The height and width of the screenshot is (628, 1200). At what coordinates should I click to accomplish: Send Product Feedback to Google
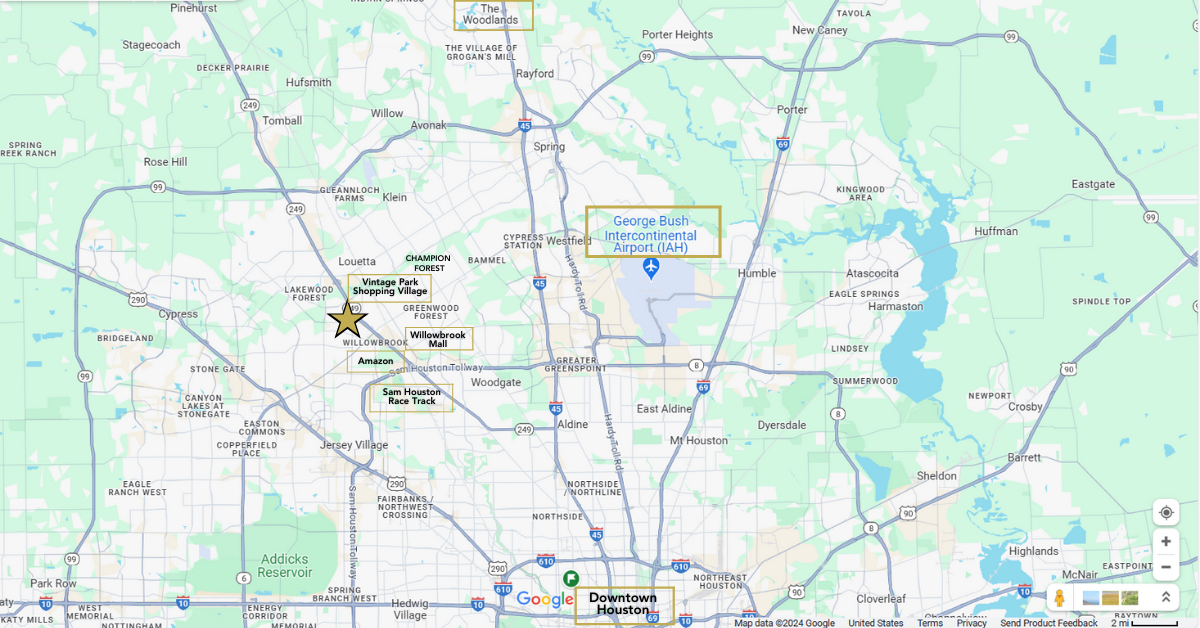1049,623
